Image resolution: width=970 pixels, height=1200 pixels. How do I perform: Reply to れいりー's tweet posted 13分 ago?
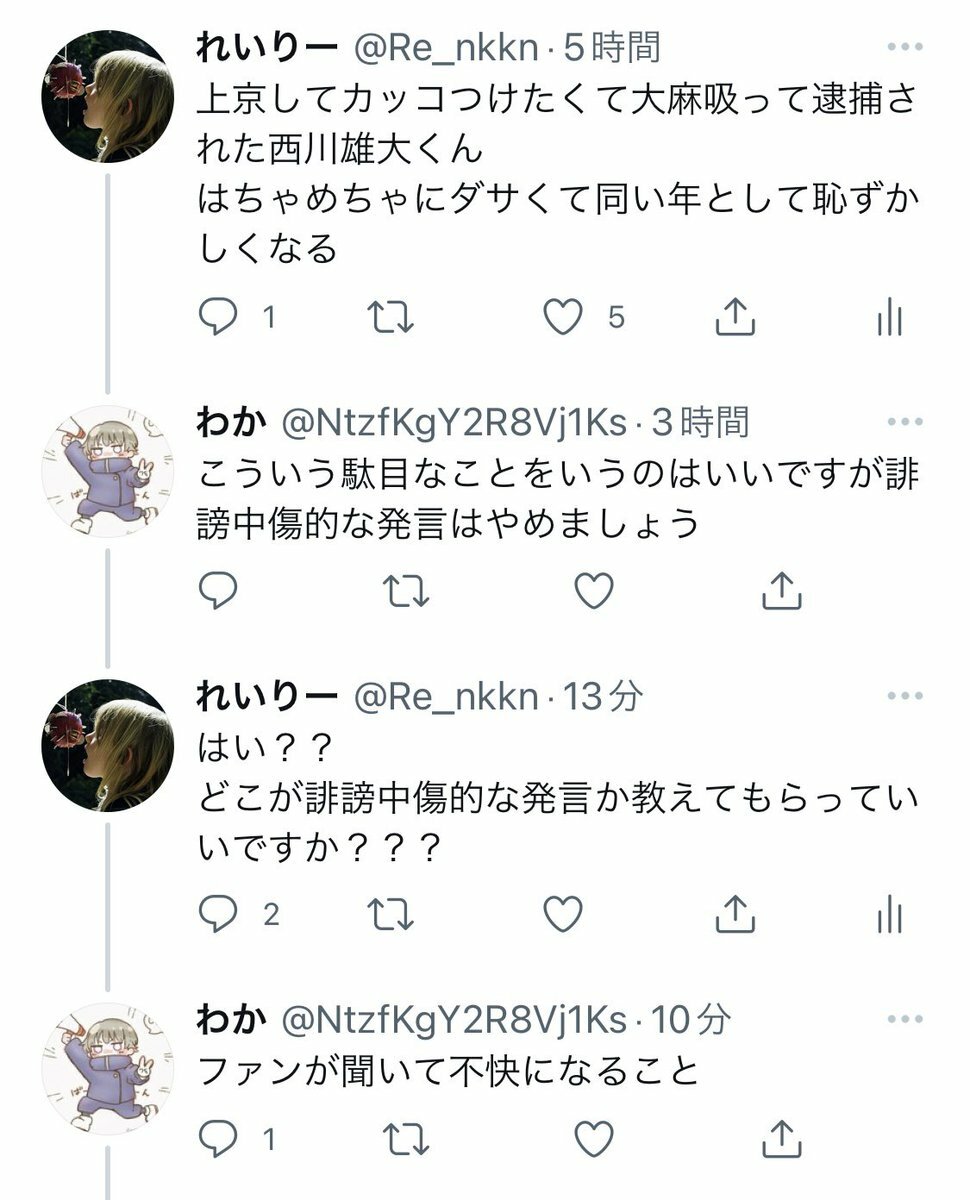pos(217,913)
